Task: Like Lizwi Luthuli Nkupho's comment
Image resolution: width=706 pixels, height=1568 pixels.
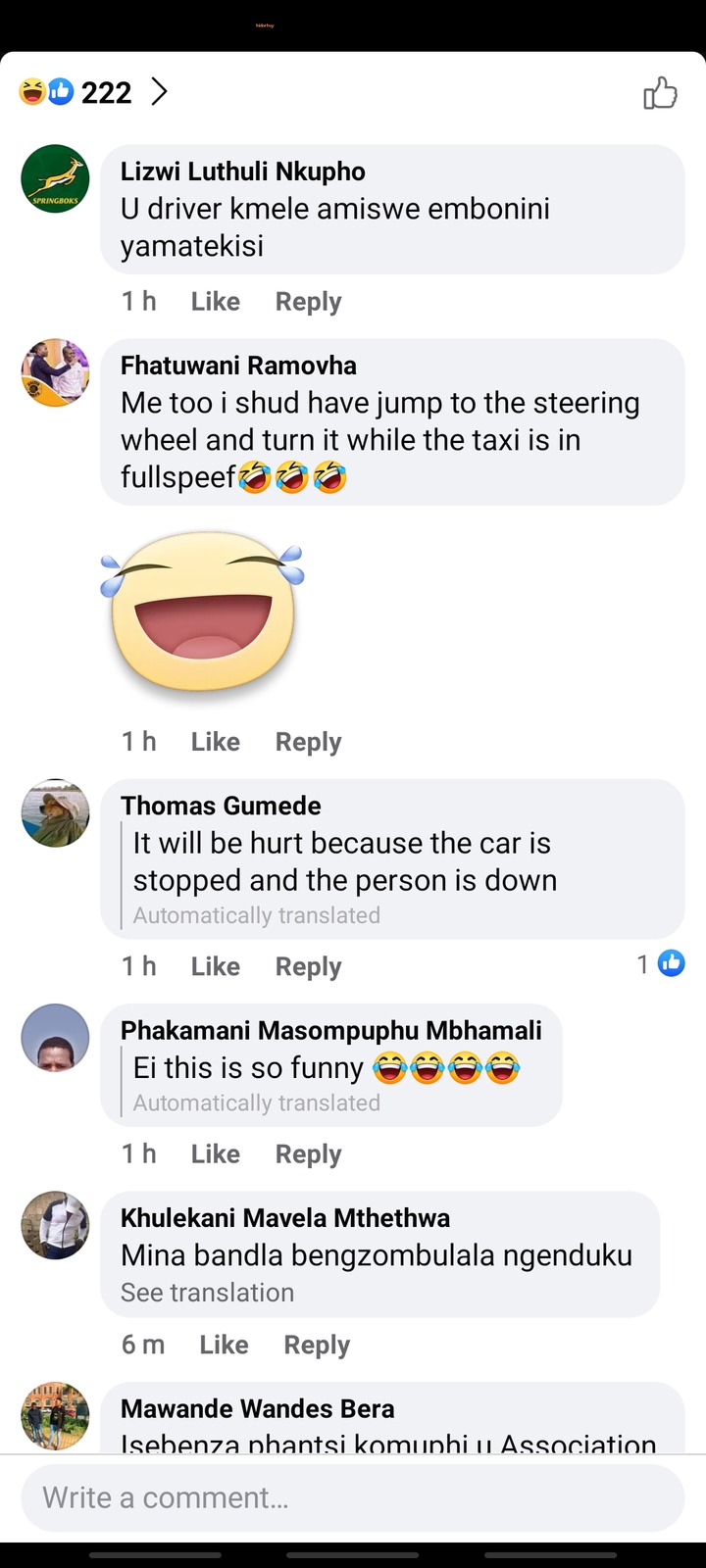Action: click(215, 302)
